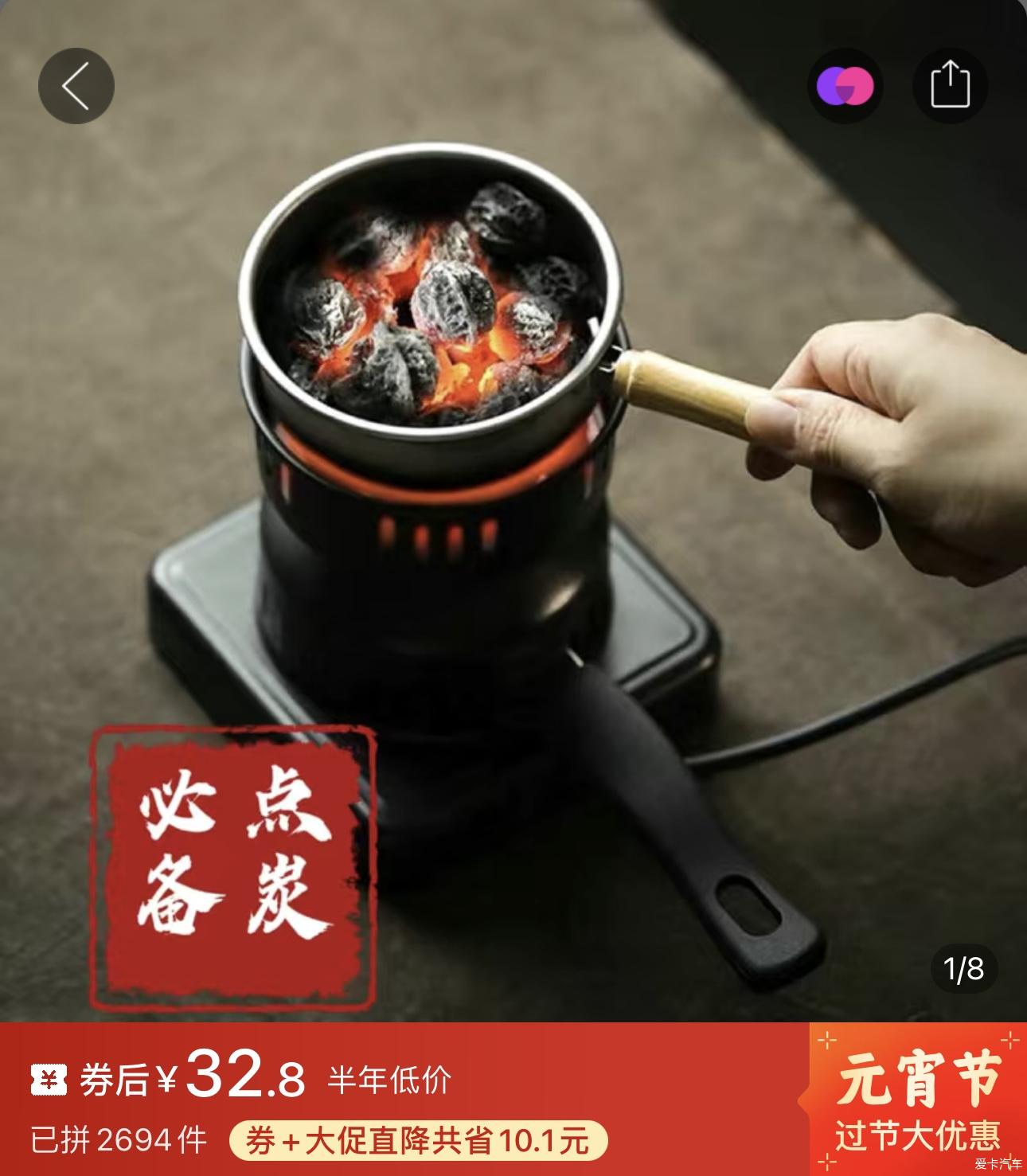
Task: Tap the coupon savings 10.1元 chip
Action: pyautogui.click(x=418, y=1141)
